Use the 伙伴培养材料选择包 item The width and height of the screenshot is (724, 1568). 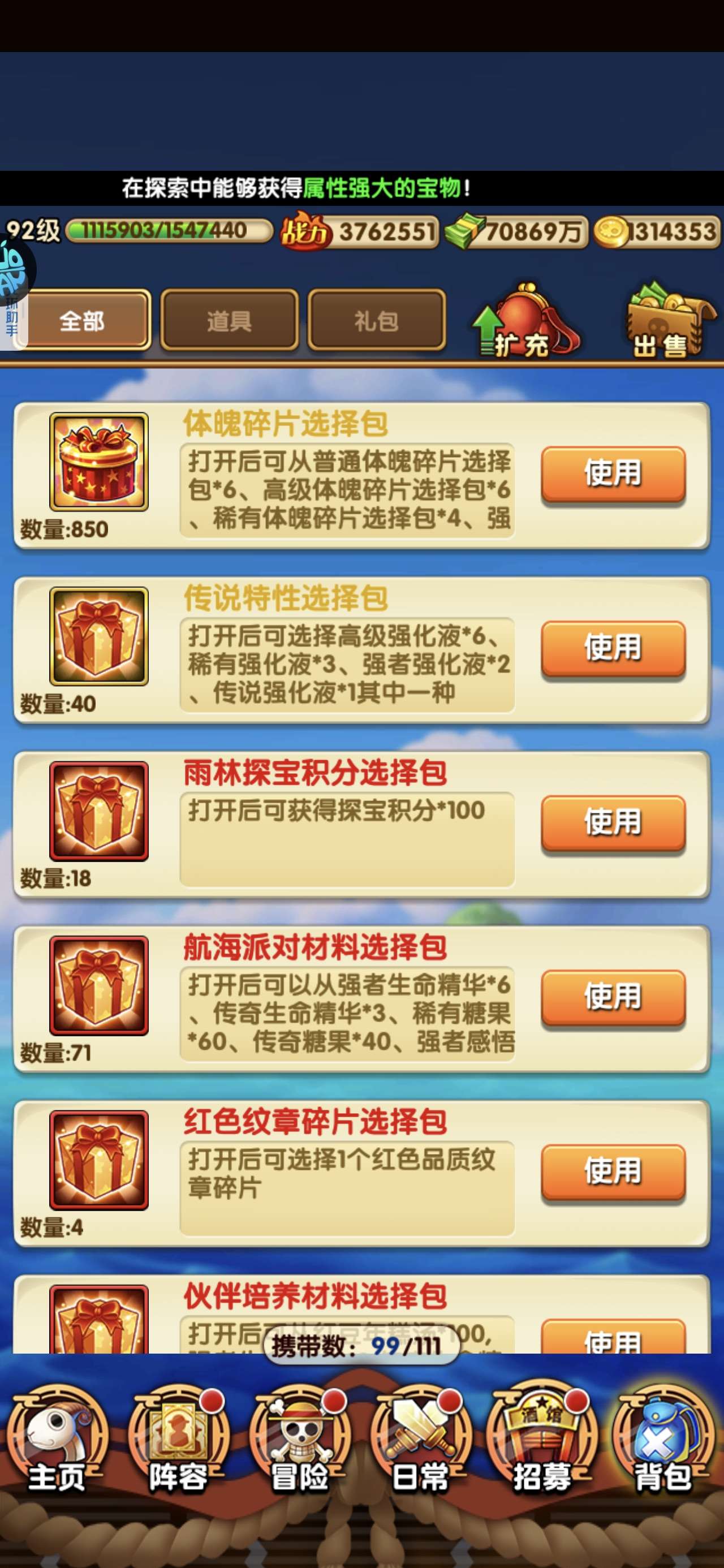pos(613,1336)
